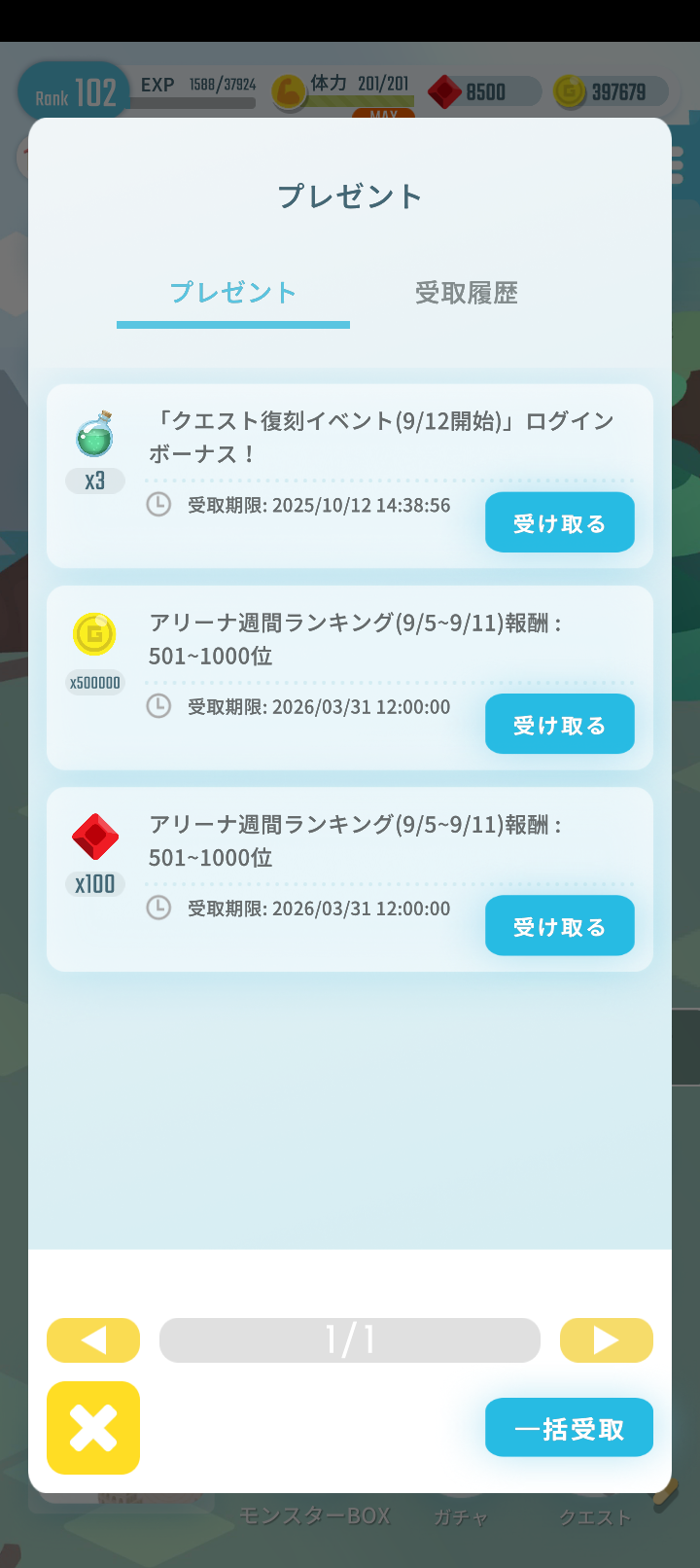Tap 受け取る for the login bonus potions
The width and height of the screenshot is (700, 1568).
pyautogui.click(x=560, y=522)
